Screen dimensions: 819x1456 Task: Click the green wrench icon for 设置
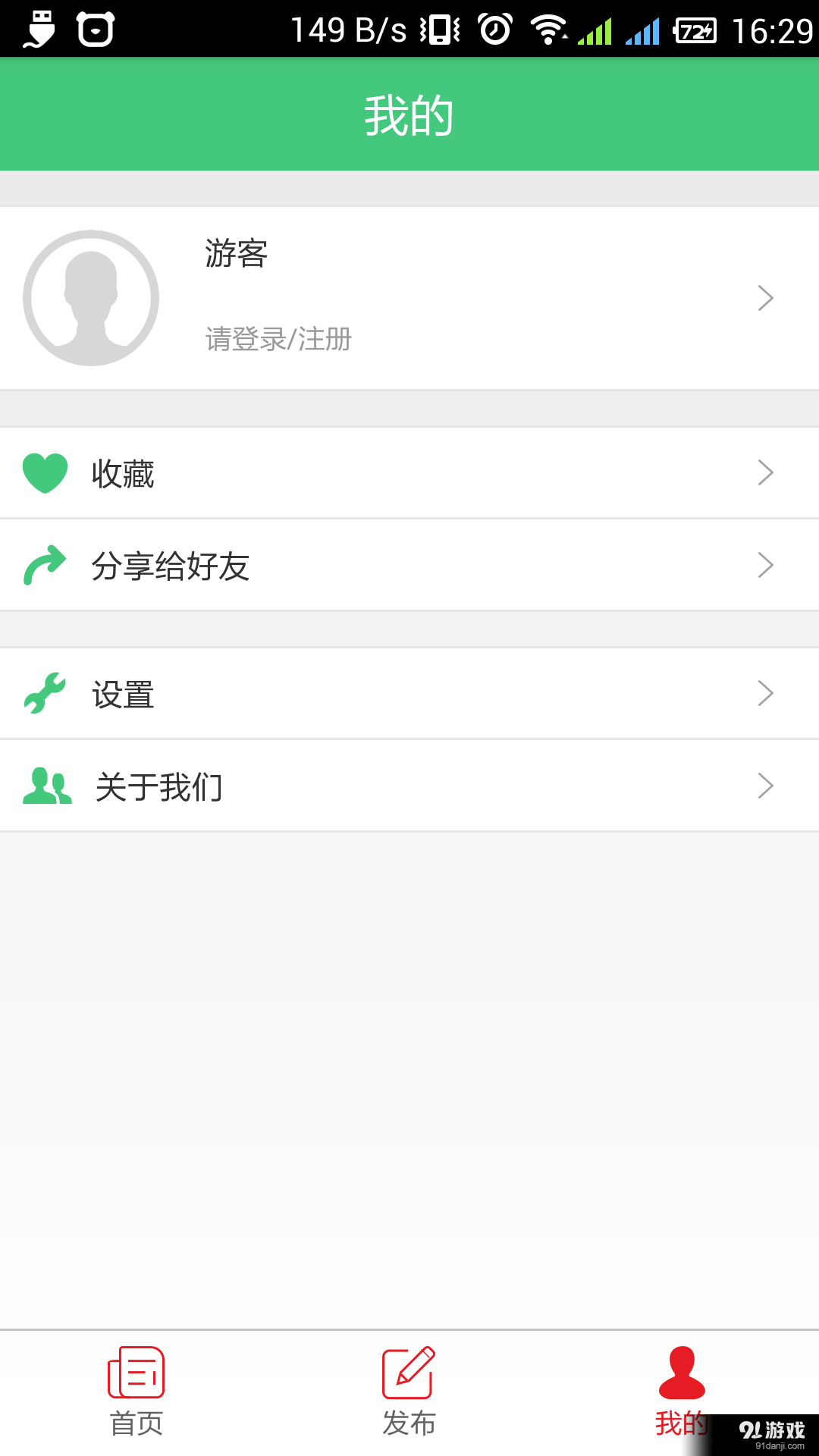pyautogui.click(x=45, y=692)
